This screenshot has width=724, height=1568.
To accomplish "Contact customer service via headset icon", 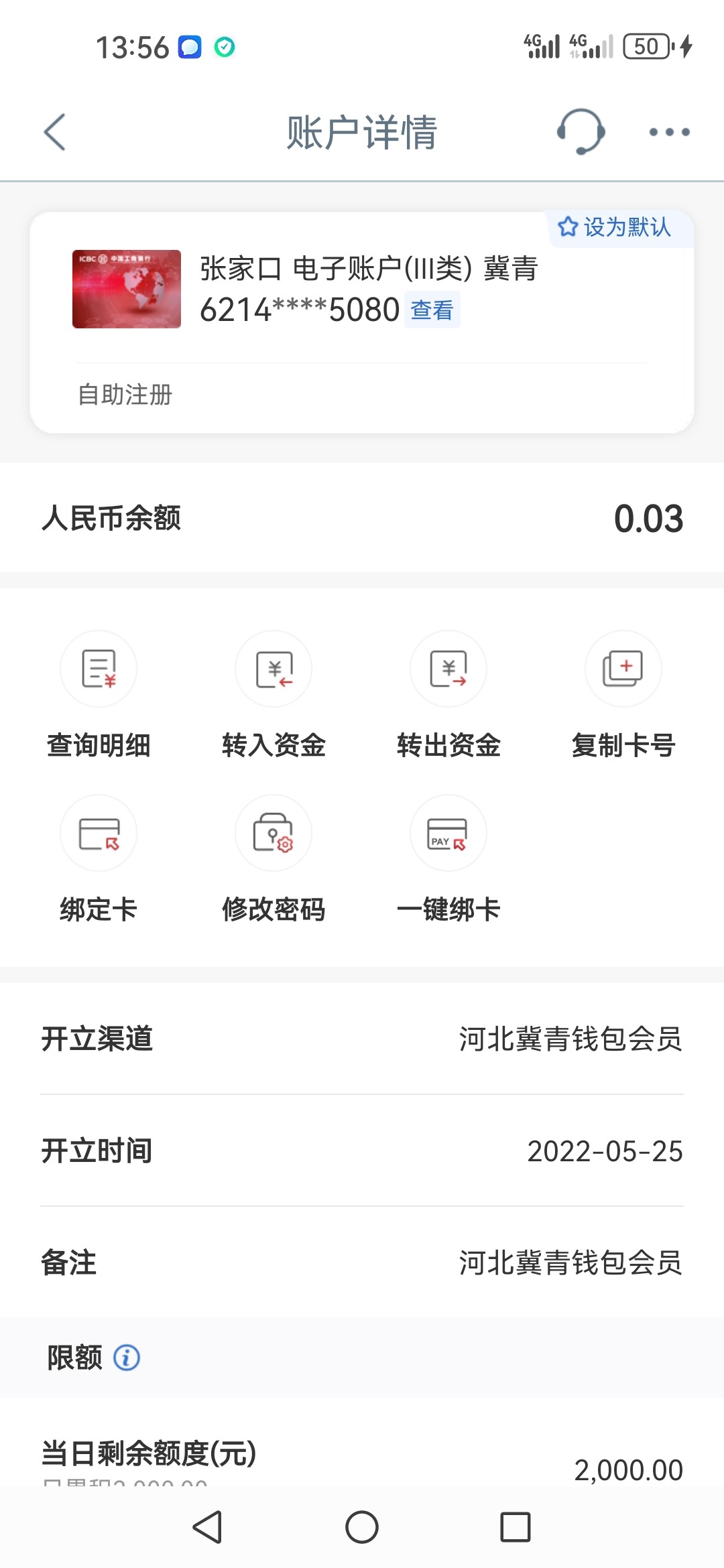I will pos(581,131).
